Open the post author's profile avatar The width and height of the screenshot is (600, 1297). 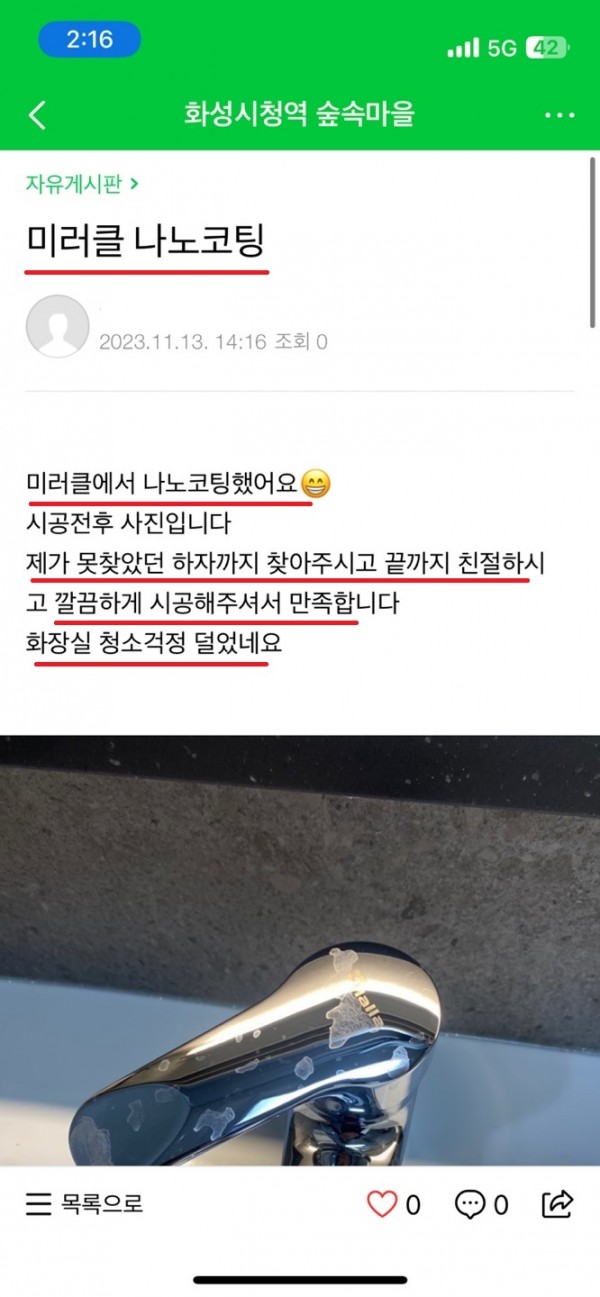click(x=57, y=326)
